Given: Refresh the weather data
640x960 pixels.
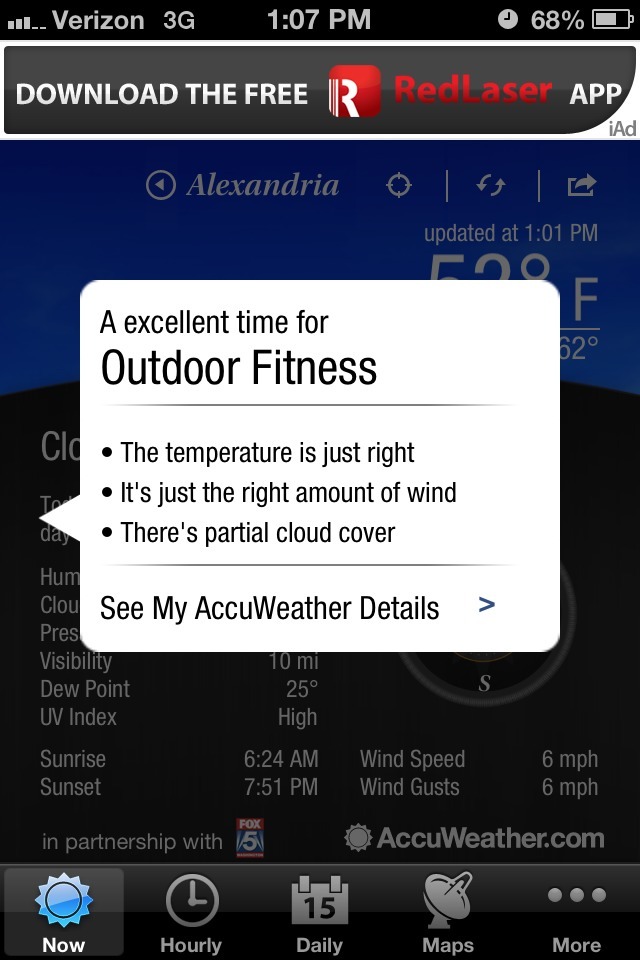Looking at the screenshot, I should (x=491, y=186).
